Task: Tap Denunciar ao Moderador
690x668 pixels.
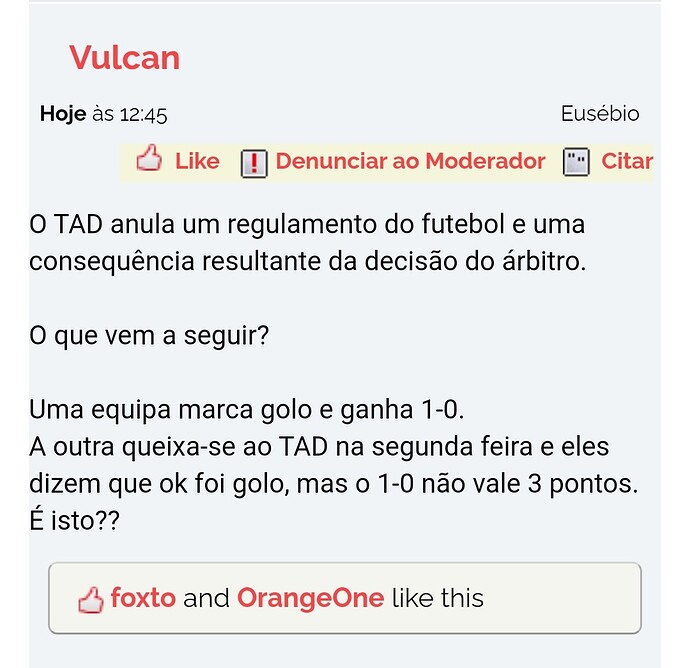Action: (x=395, y=162)
